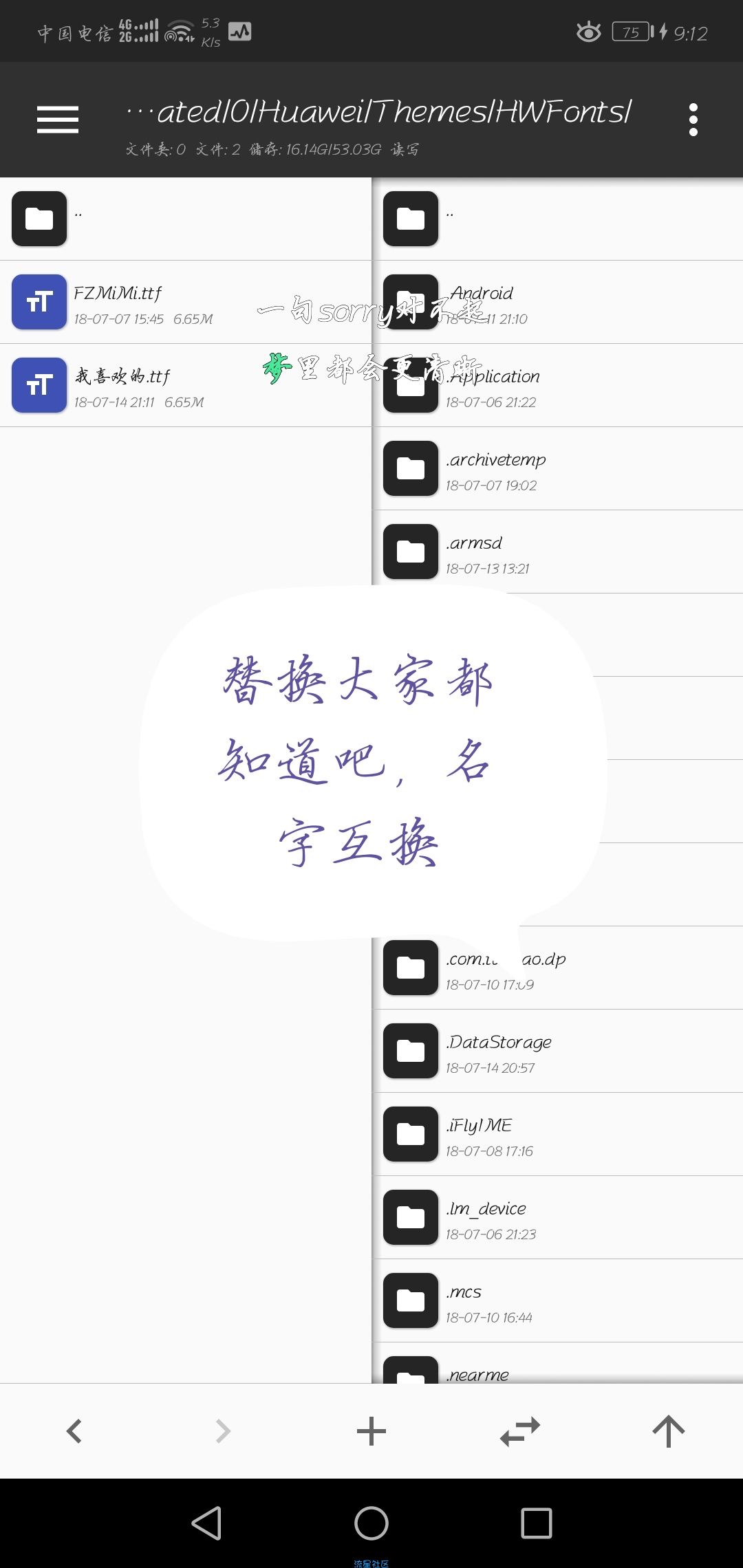Open the hamburger drawer menu
Screen dimensions: 743x1568
58,120
